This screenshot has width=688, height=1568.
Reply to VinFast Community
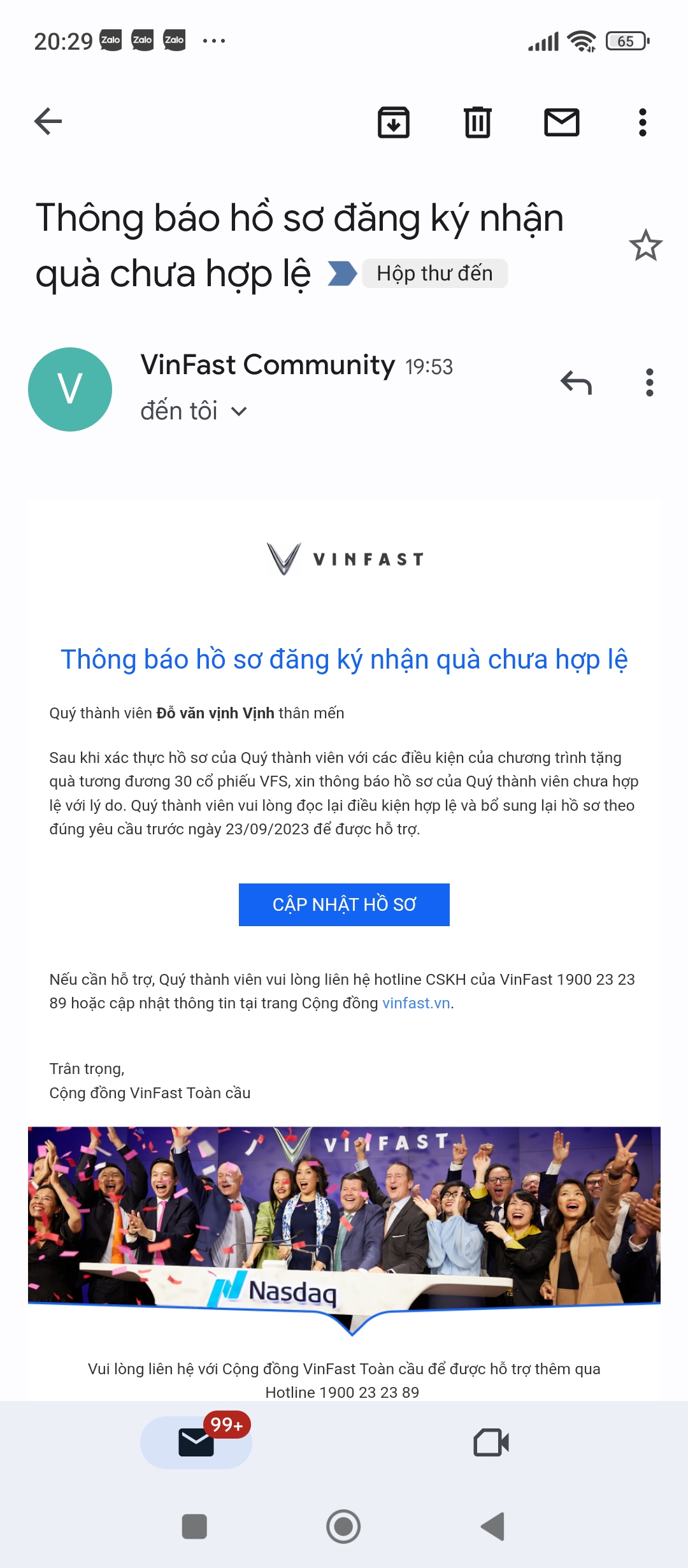[x=576, y=382]
